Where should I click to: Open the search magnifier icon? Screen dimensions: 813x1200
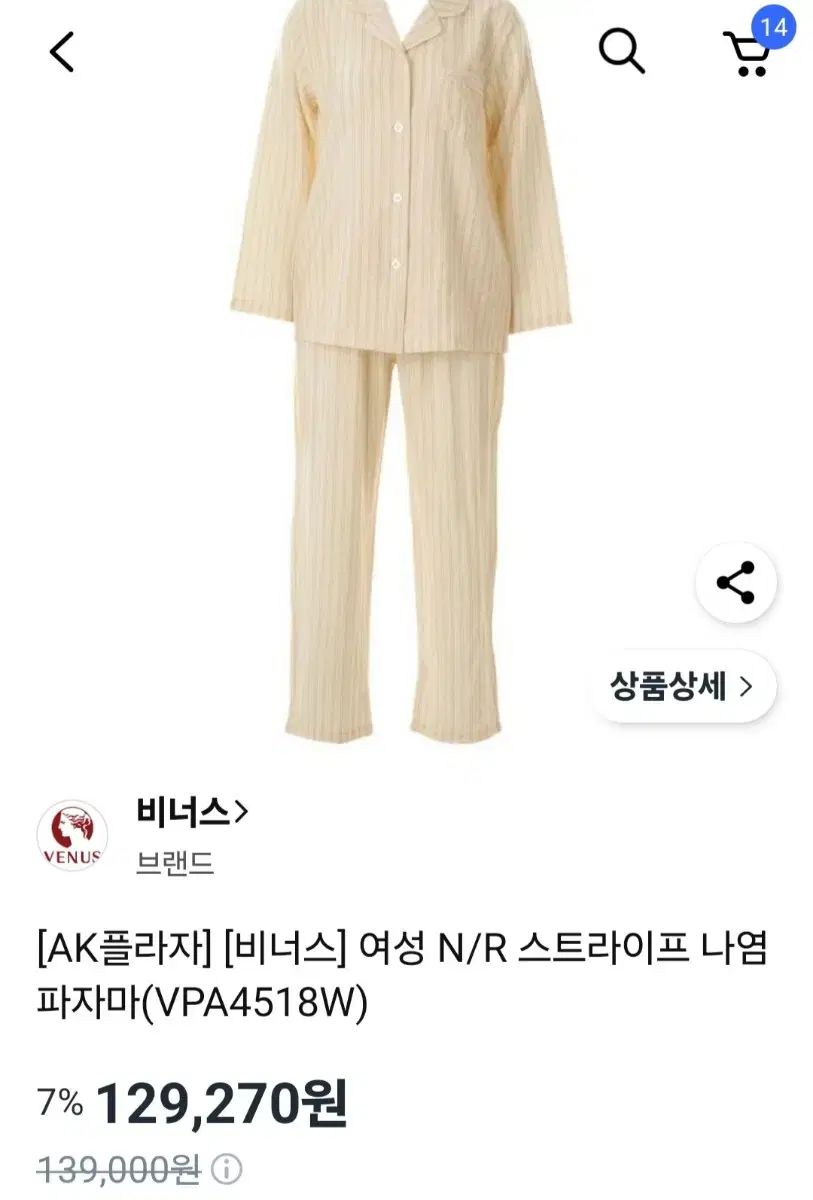[621, 50]
